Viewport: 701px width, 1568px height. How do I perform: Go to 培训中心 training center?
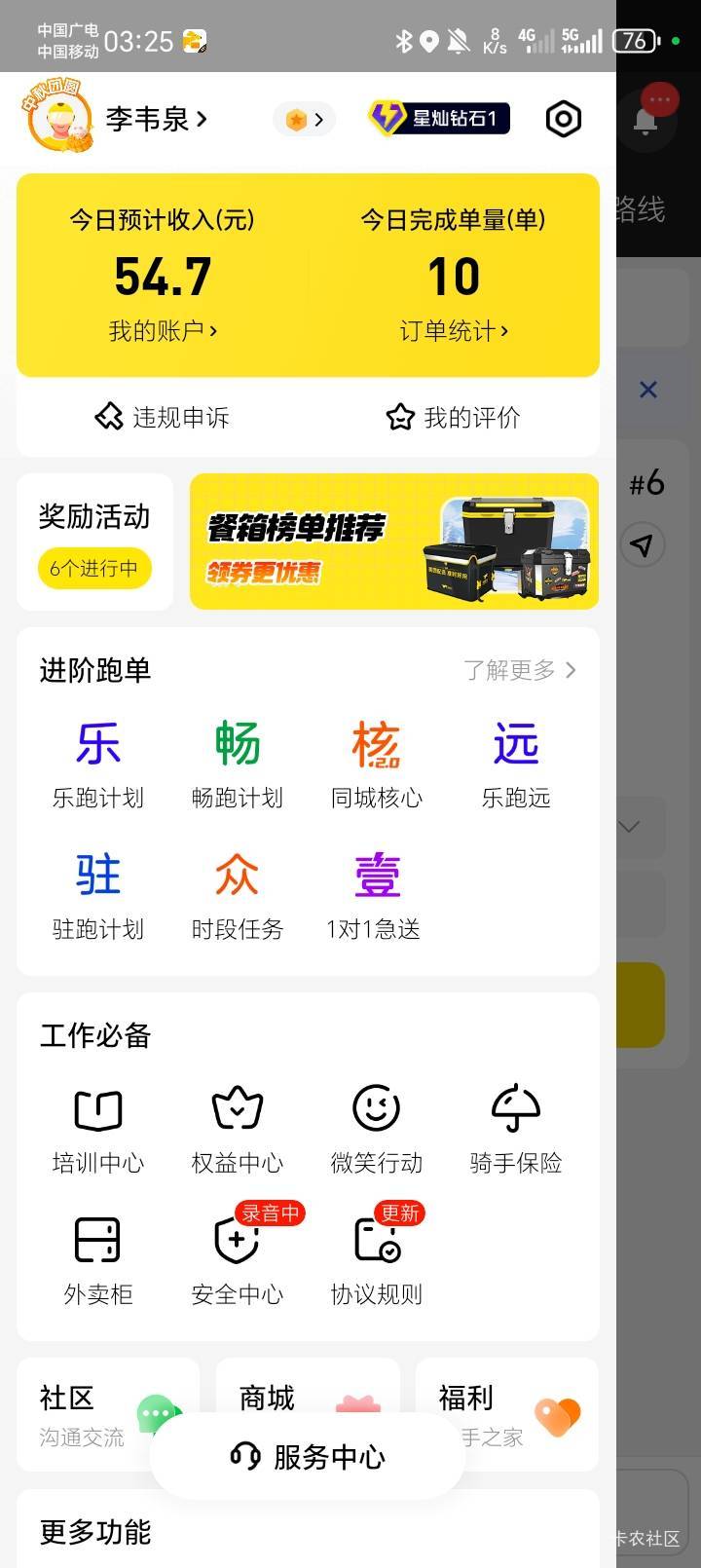(x=97, y=1130)
